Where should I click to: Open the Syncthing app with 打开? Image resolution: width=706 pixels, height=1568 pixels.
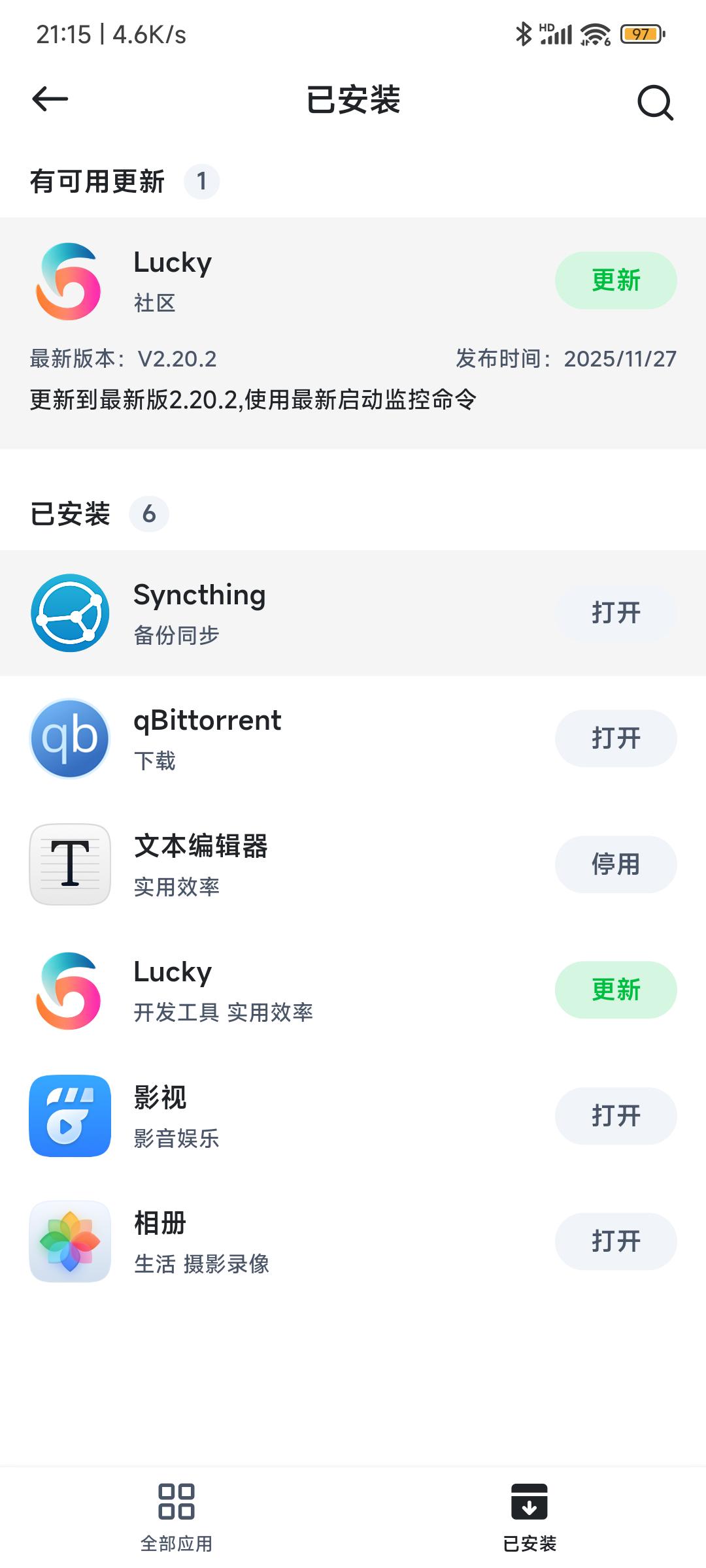pos(615,613)
